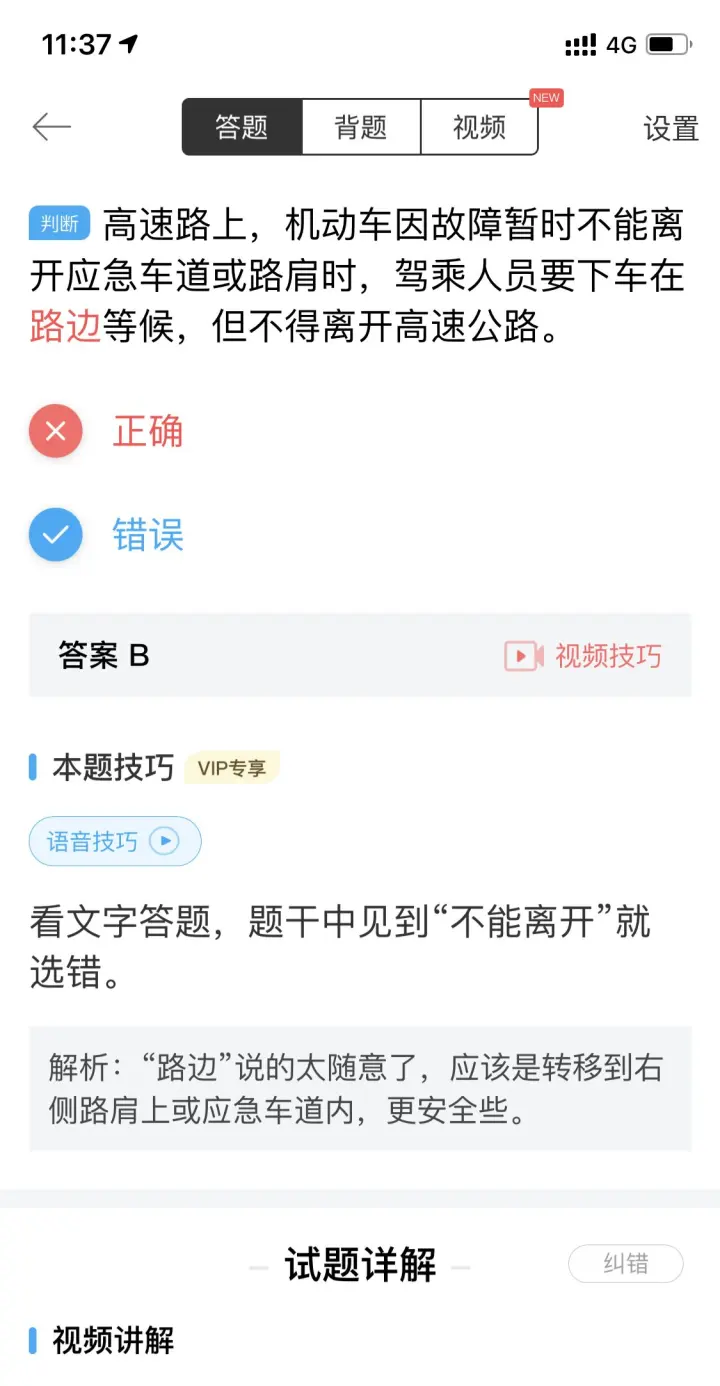Image resolution: width=720 pixels, height=1386 pixels.
Task: Switch to the 背题 tab
Action: click(x=360, y=127)
